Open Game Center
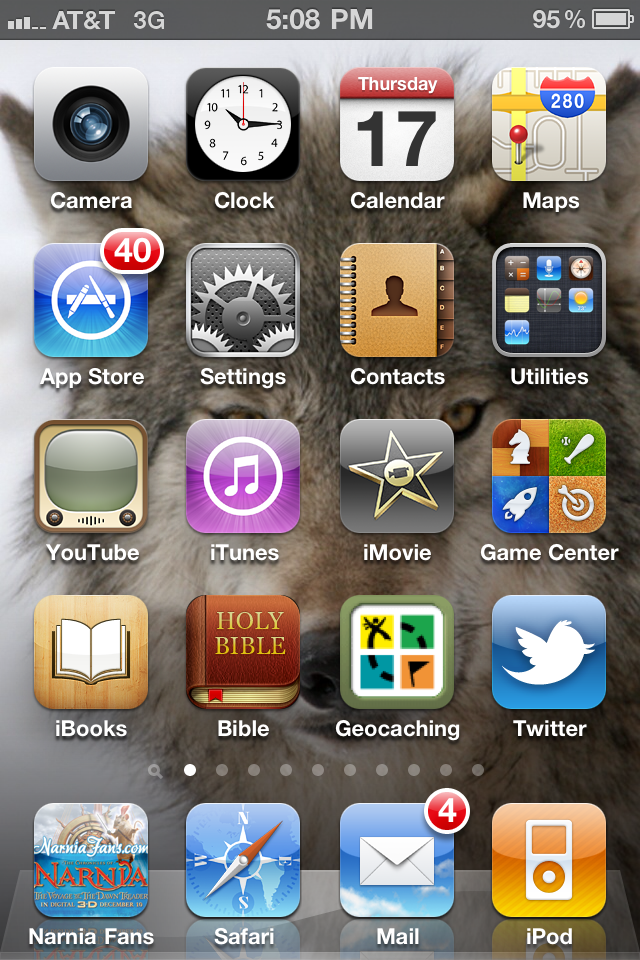640x960 pixels. [x=549, y=476]
